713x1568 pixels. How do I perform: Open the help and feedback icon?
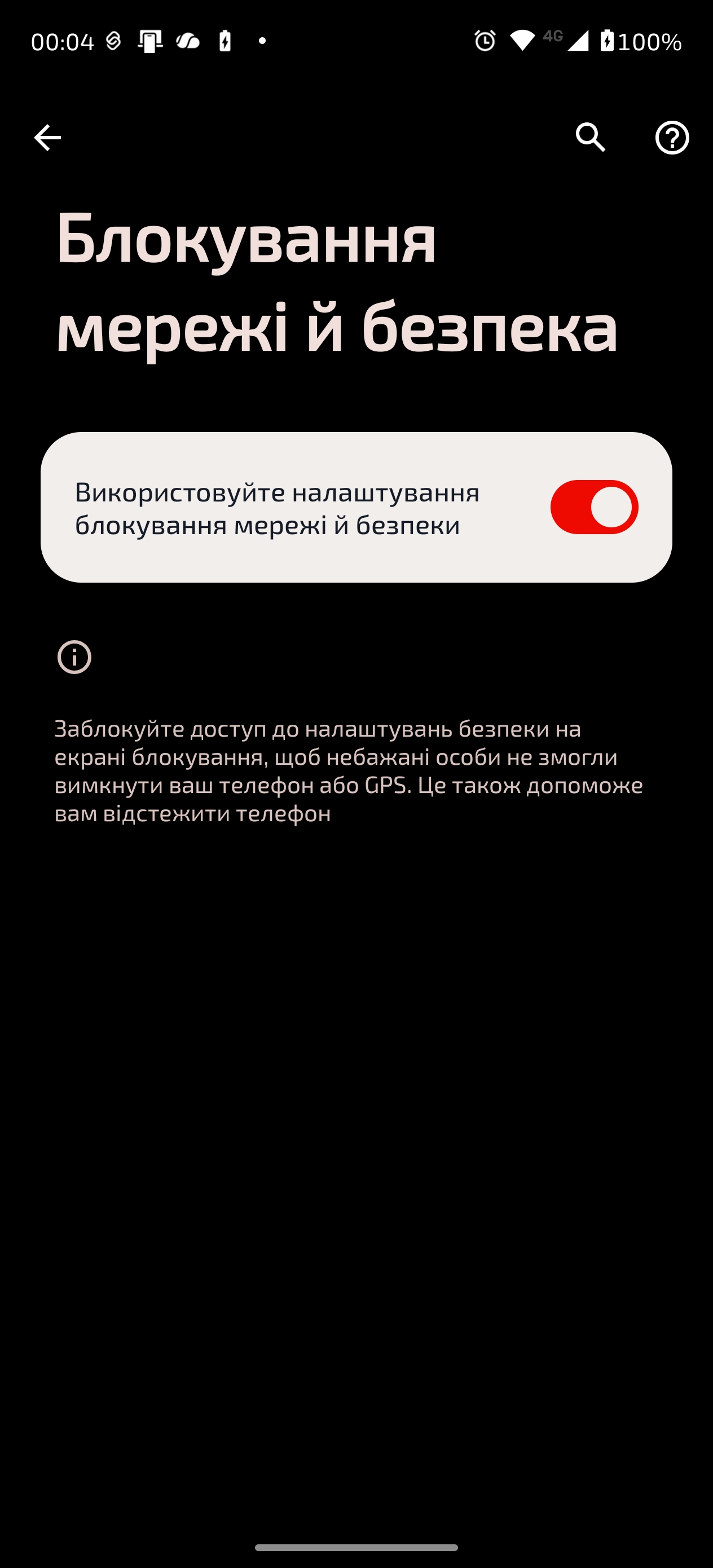[672, 138]
